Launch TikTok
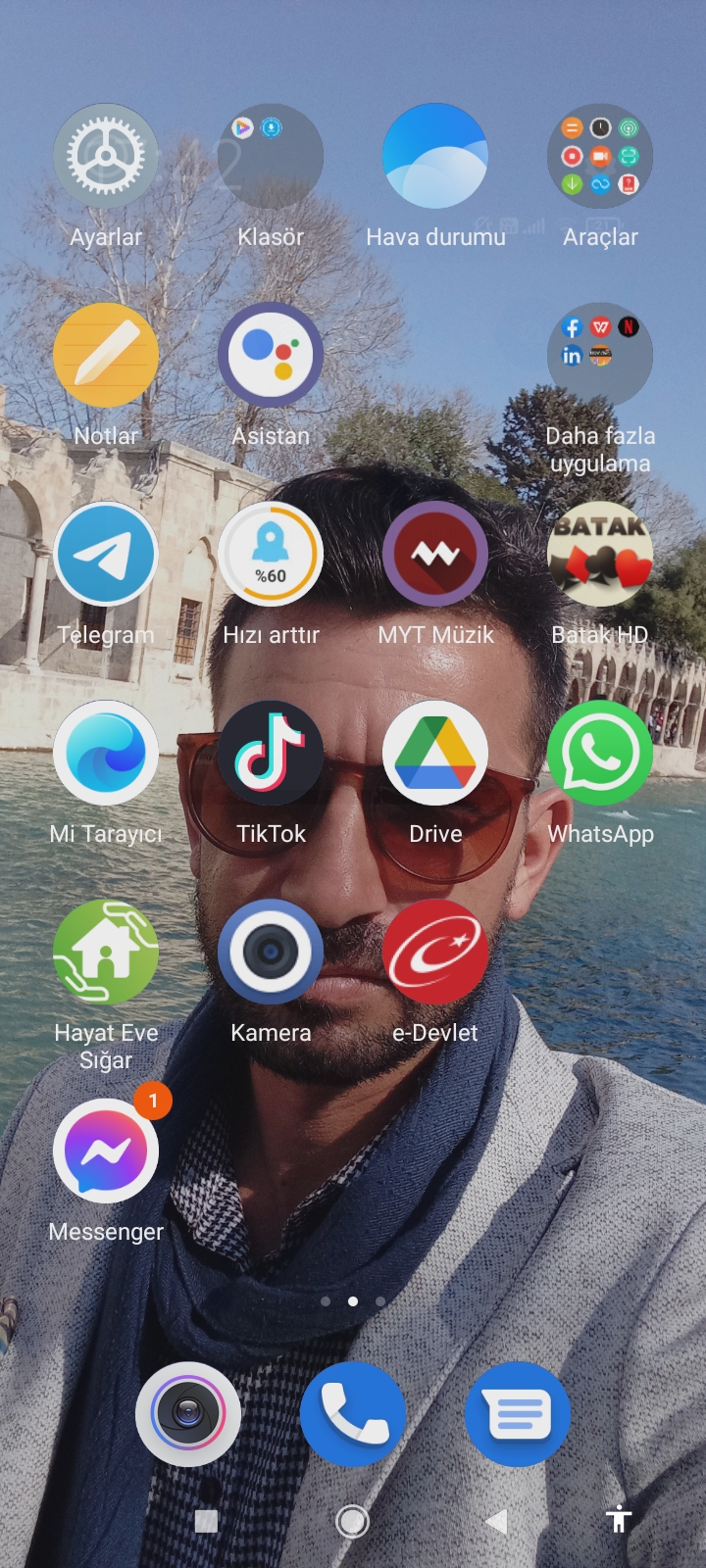 point(271,754)
